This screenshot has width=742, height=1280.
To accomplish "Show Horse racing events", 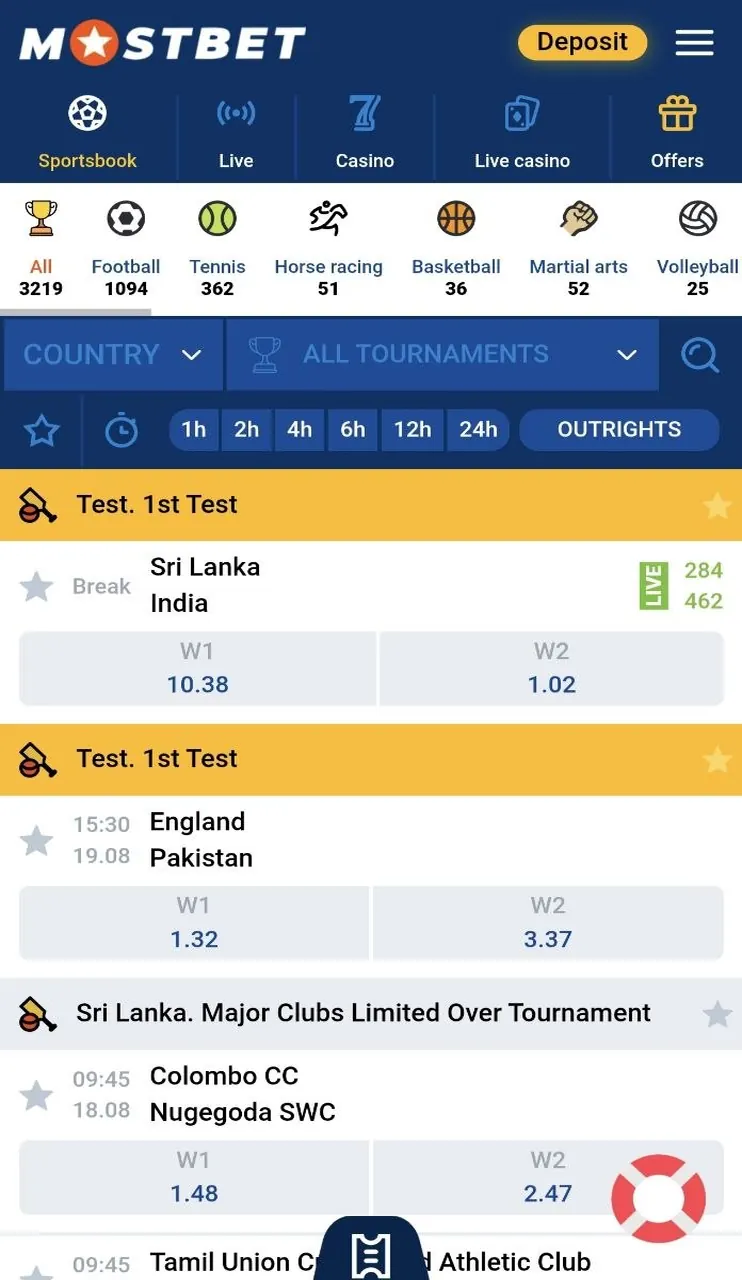I will tap(328, 248).
